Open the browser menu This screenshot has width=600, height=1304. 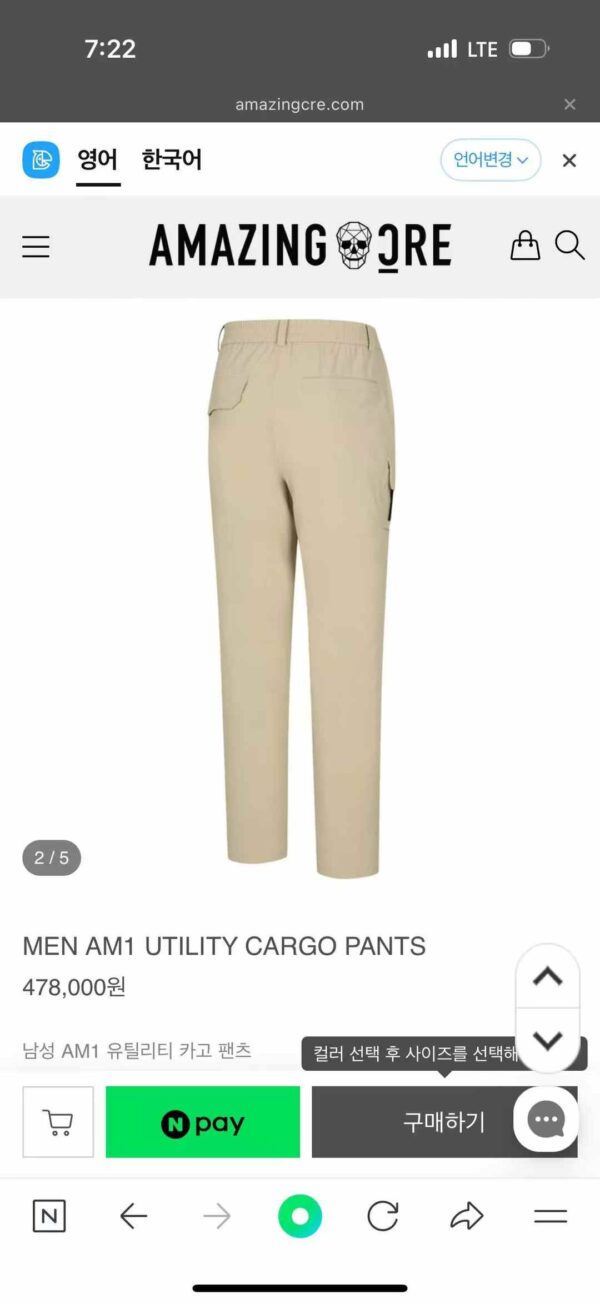point(550,1216)
